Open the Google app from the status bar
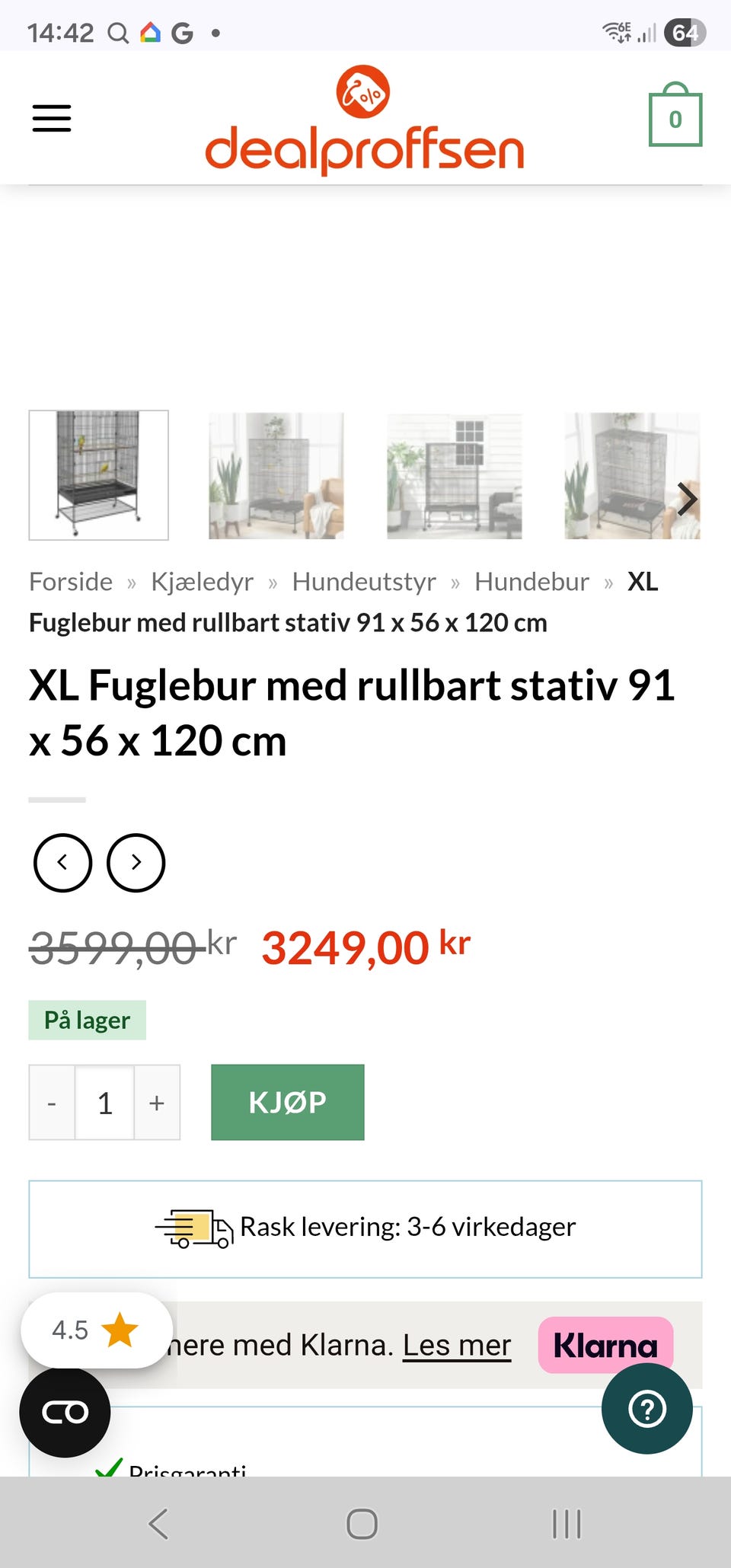This screenshot has height=1568, width=731. (182, 32)
